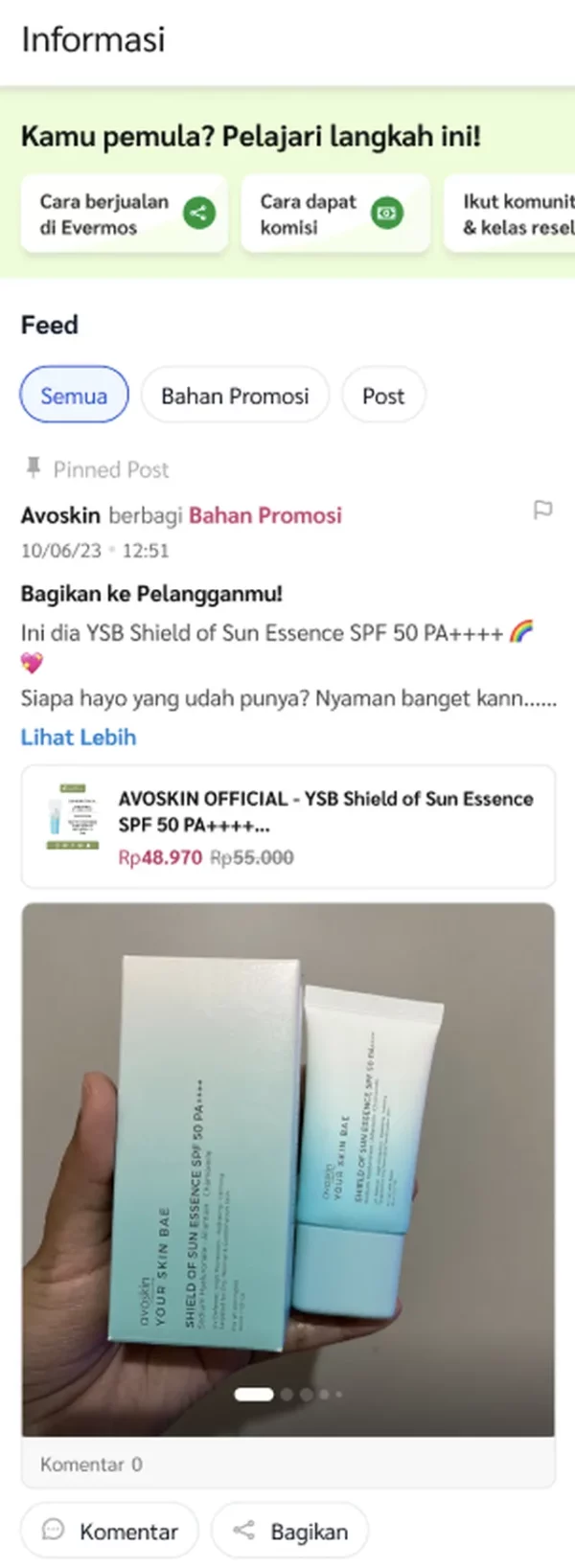This screenshot has height=1568, width=575.
Task: Open the sunscreen product photo
Action: coord(287,1169)
